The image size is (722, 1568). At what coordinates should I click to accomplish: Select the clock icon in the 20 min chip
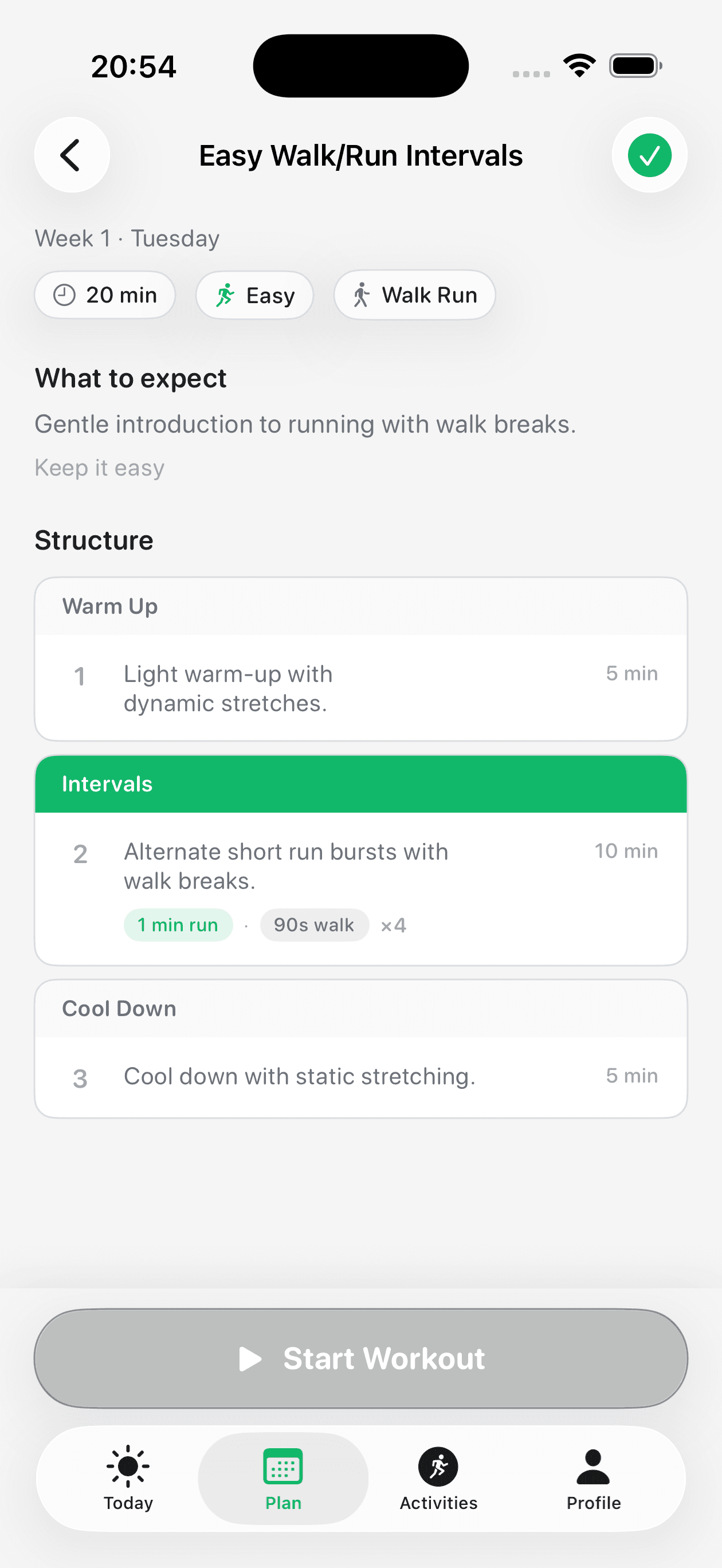pos(65,295)
